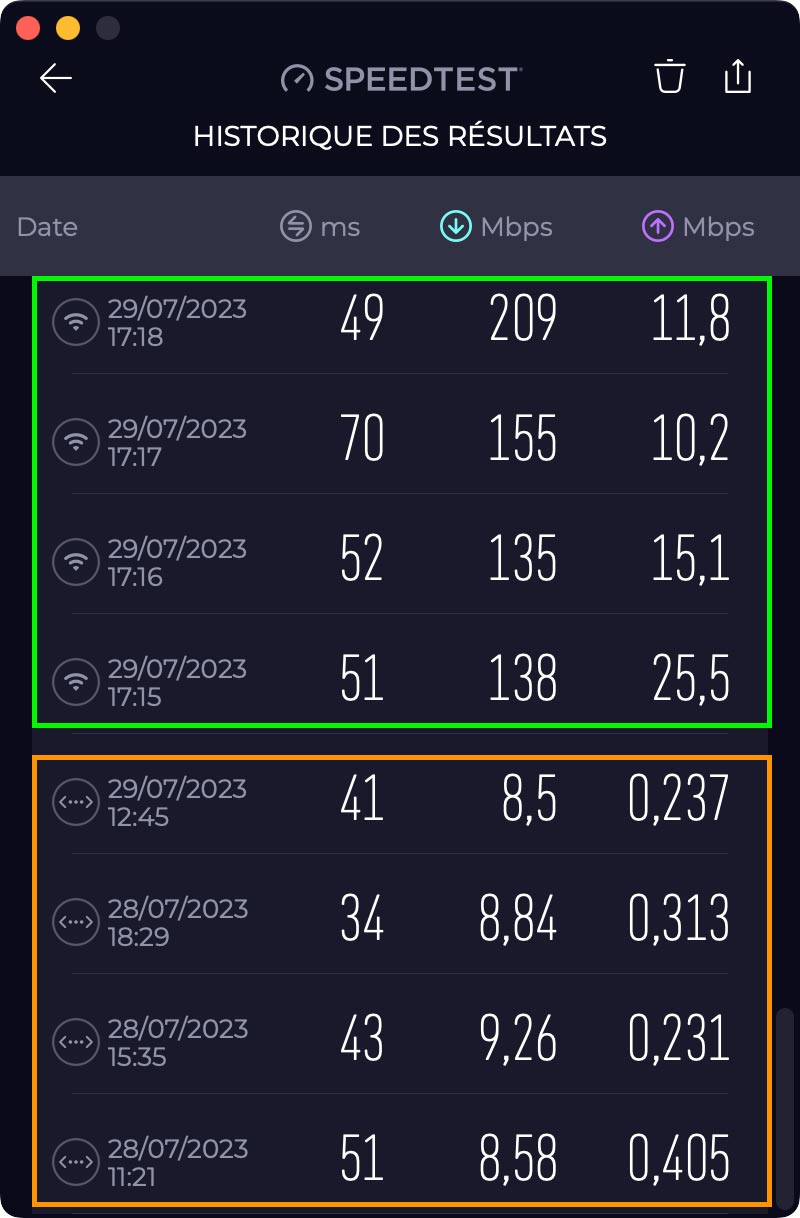Select the WiFi icon next to 17:18 result

76,321
